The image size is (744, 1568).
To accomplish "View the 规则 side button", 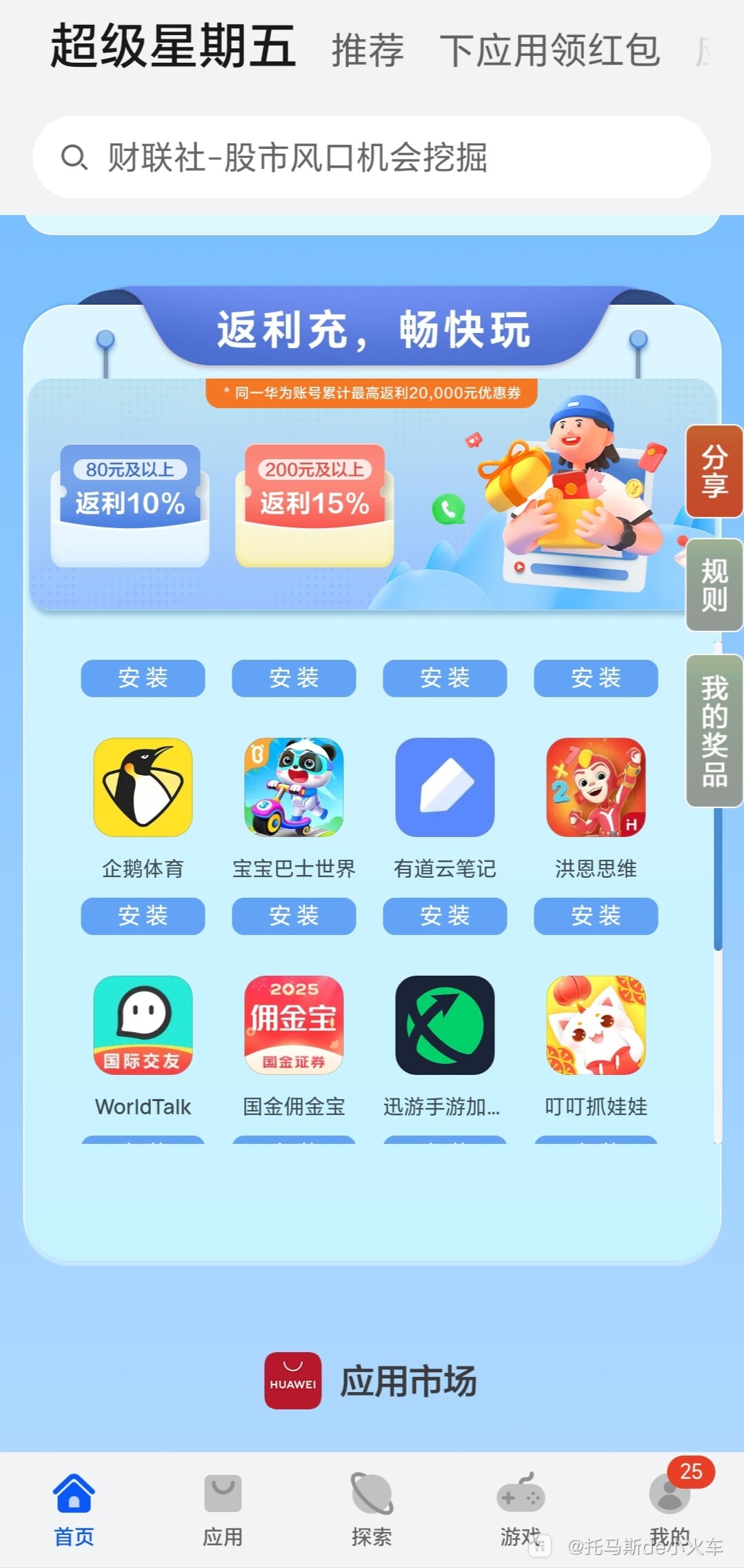I will tap(714, 585).
